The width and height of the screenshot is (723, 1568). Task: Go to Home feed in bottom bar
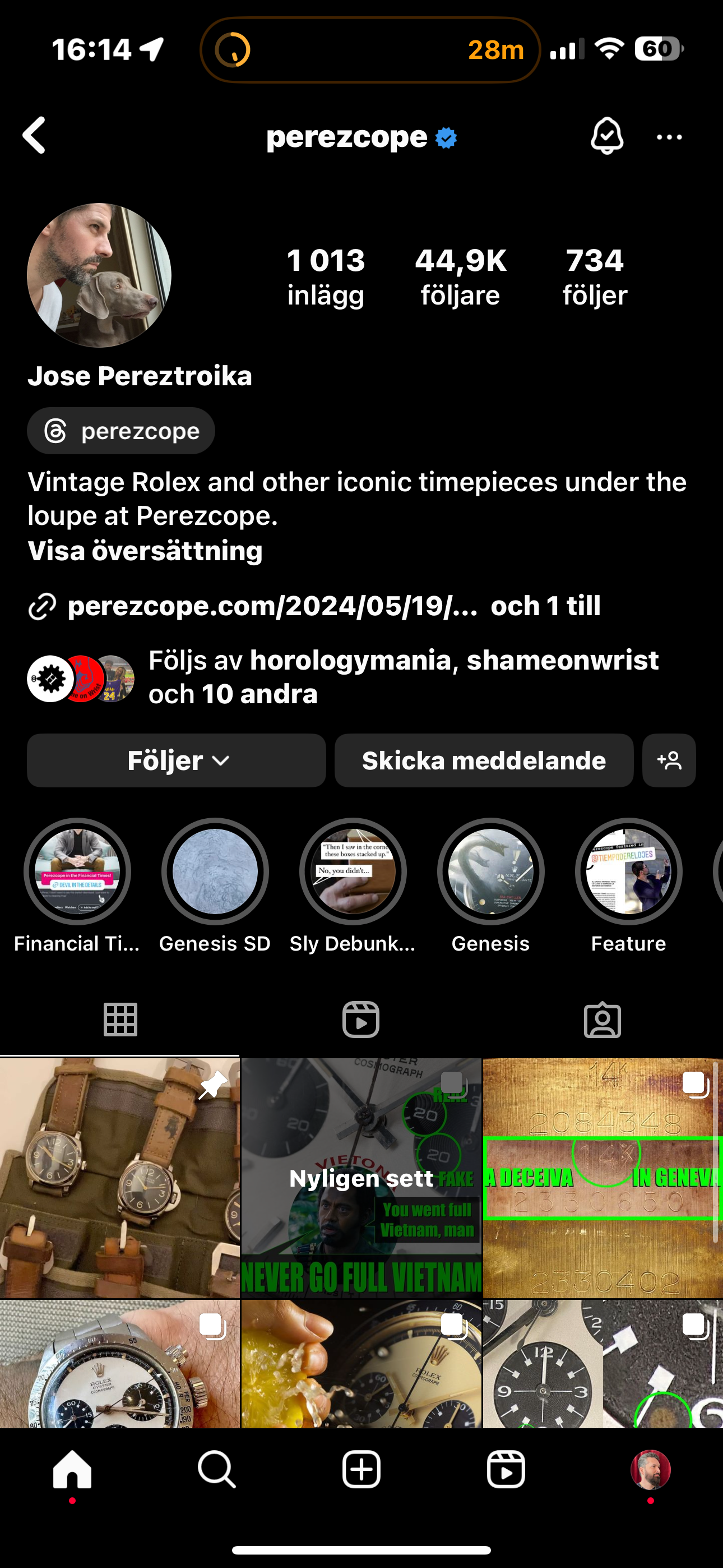coord(72,1469)
